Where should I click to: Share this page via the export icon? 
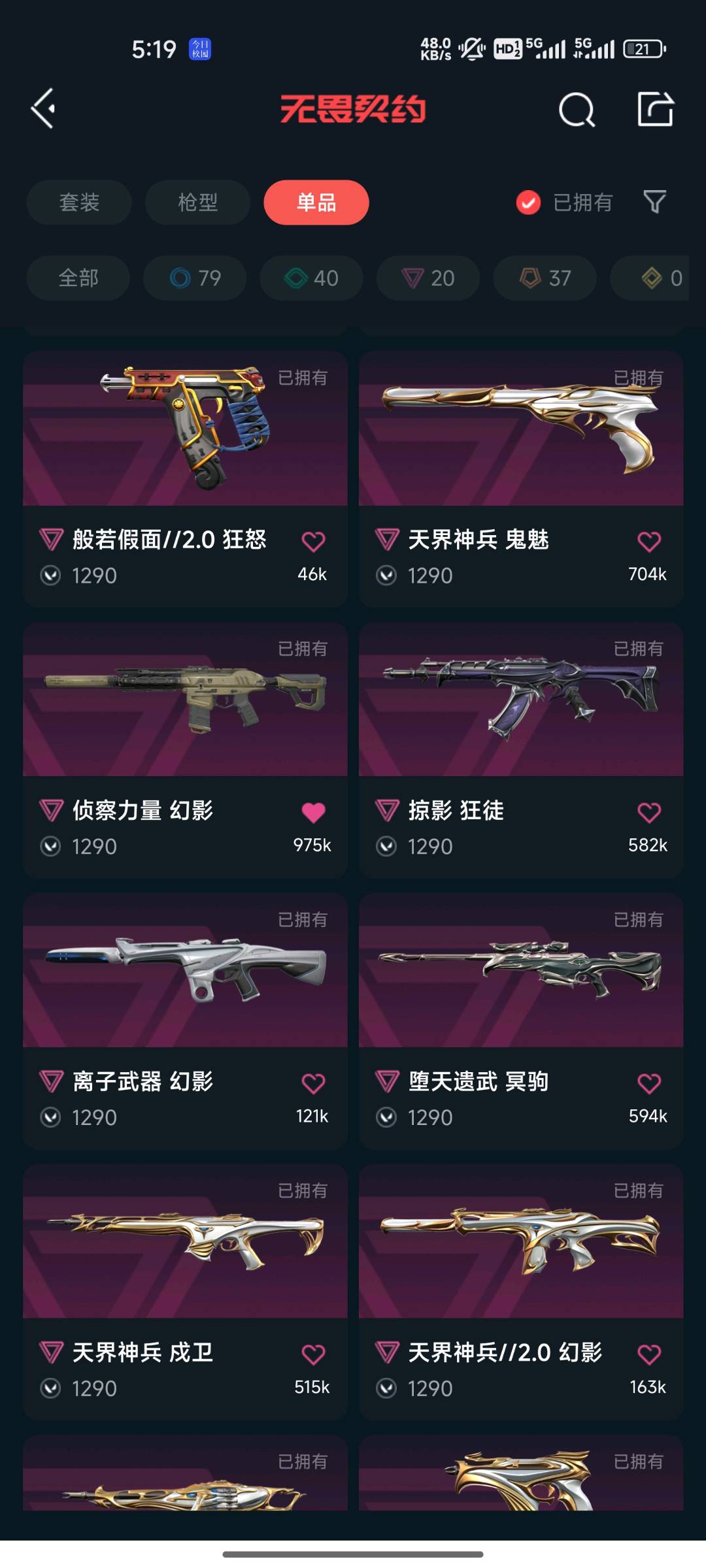click(x=655, y=109)
